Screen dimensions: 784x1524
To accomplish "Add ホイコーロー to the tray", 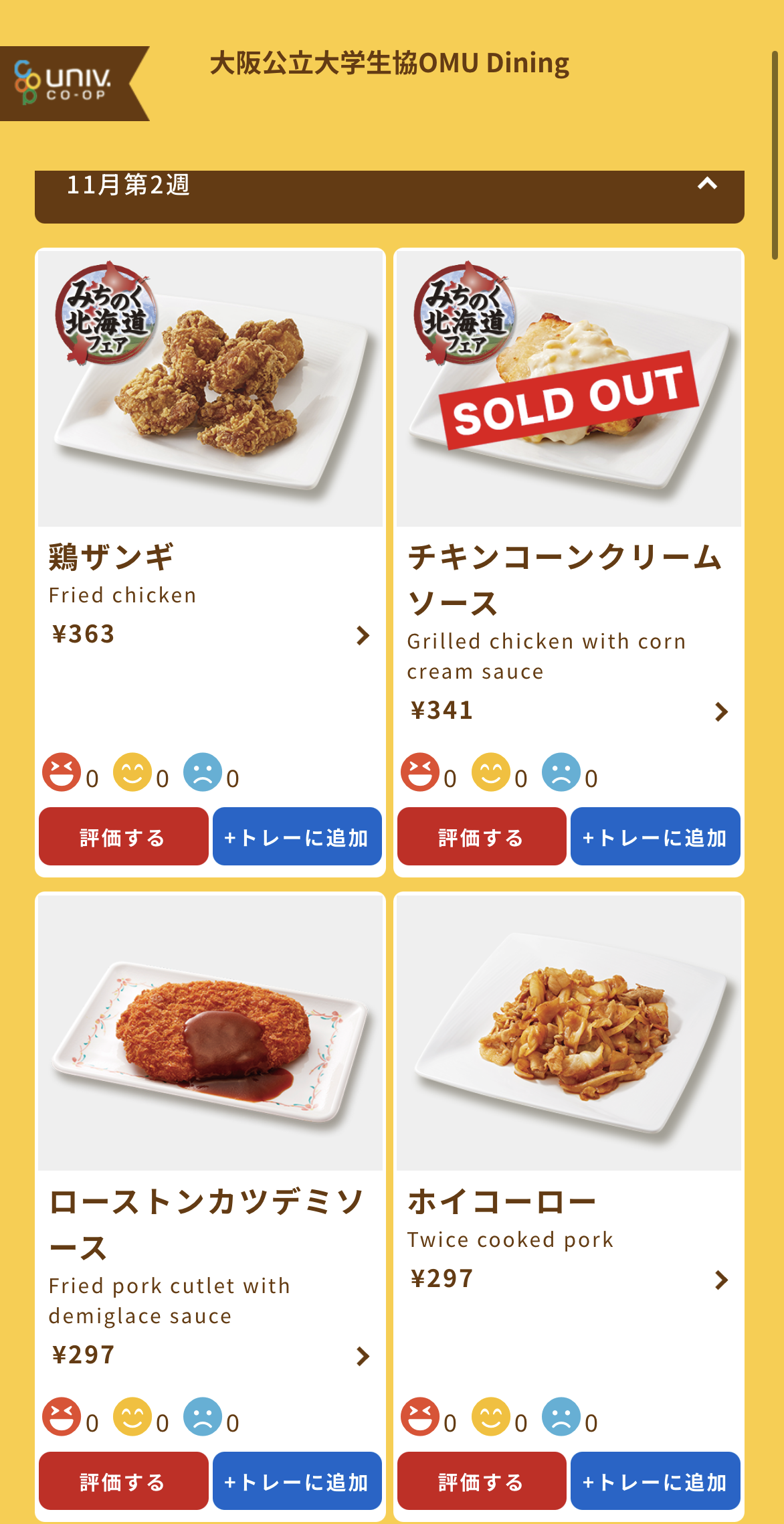I will (x=655, y=1481).
